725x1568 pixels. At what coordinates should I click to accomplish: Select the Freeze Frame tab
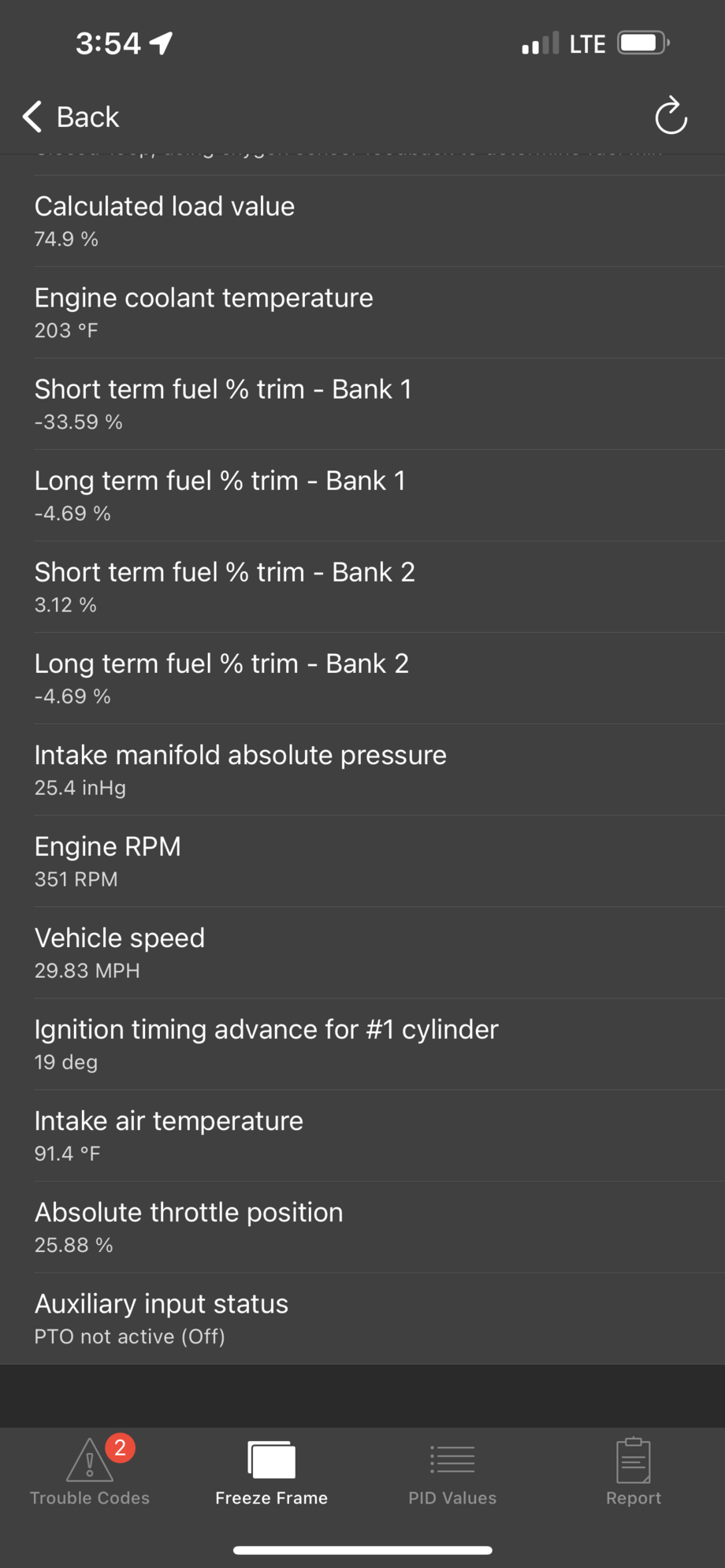pyautogui.click(x=271, y=1470)
